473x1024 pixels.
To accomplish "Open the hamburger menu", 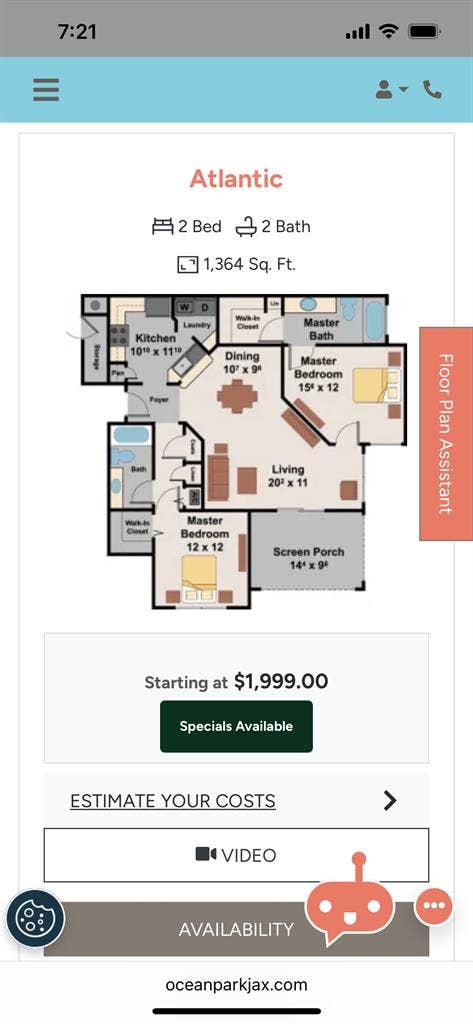I will coord(46,89).
